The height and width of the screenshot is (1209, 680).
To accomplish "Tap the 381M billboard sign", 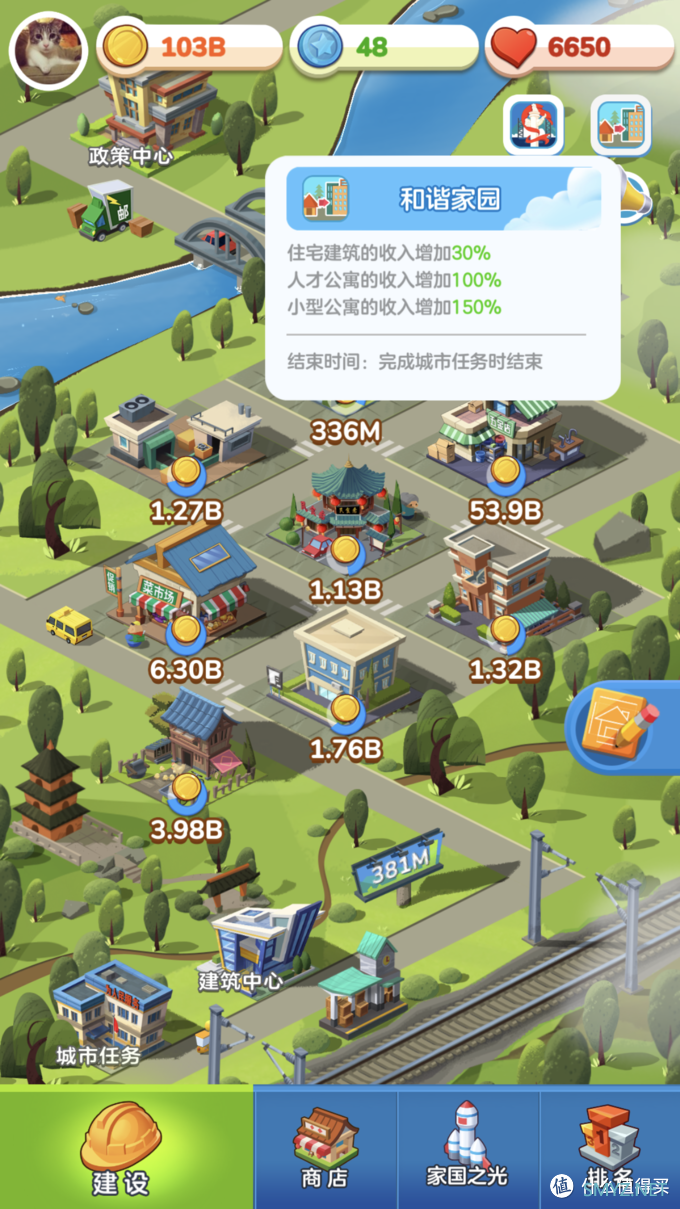I will pos(397,868).
